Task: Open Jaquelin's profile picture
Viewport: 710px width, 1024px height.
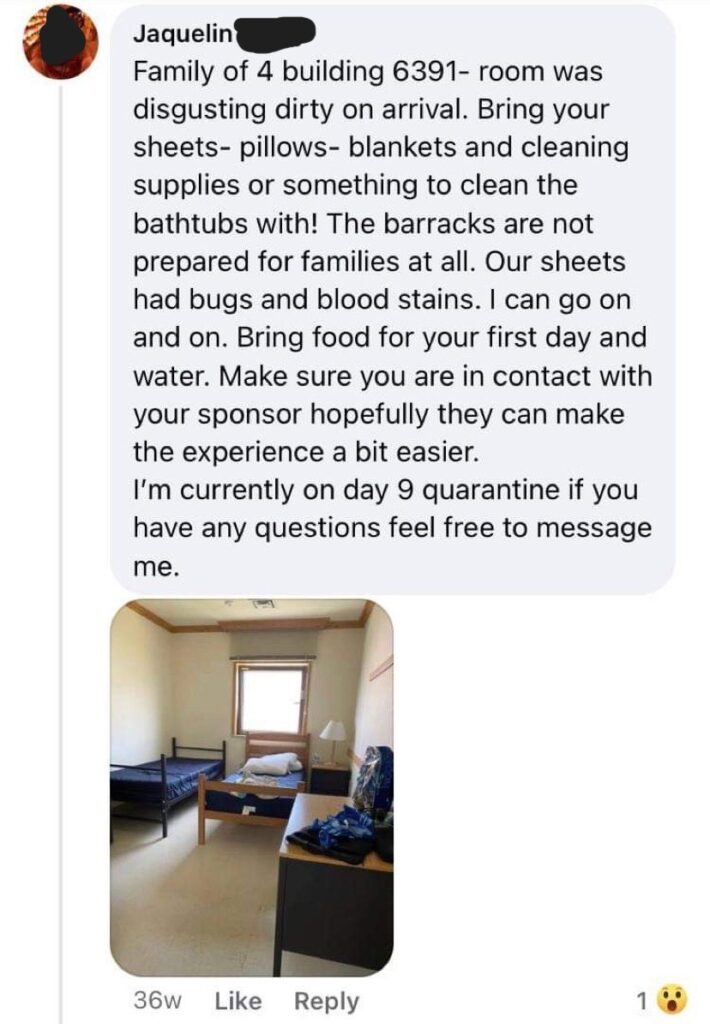Action: click(61, 42)
